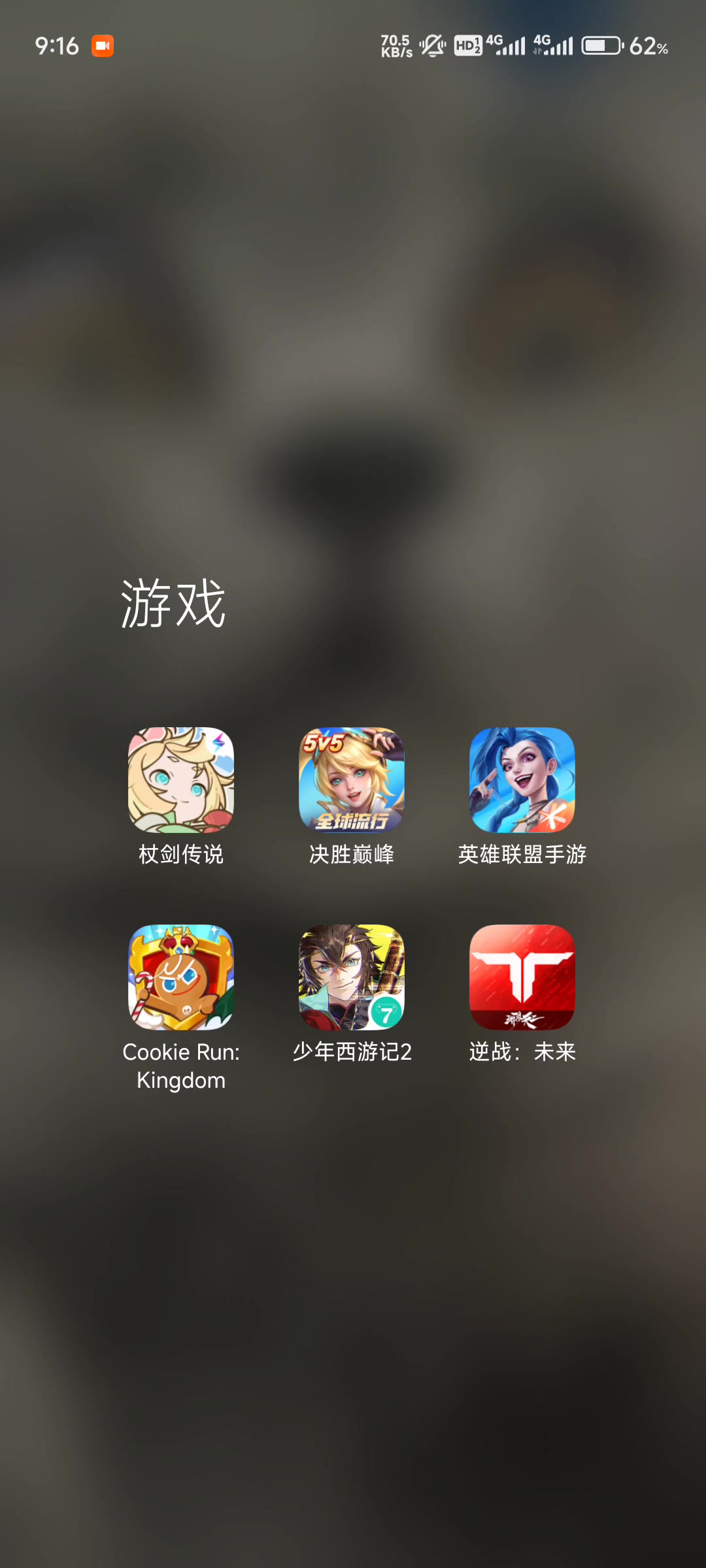Launch the 决胜巅峰 app
This screenshot has height=1568, width=706.
352,780
